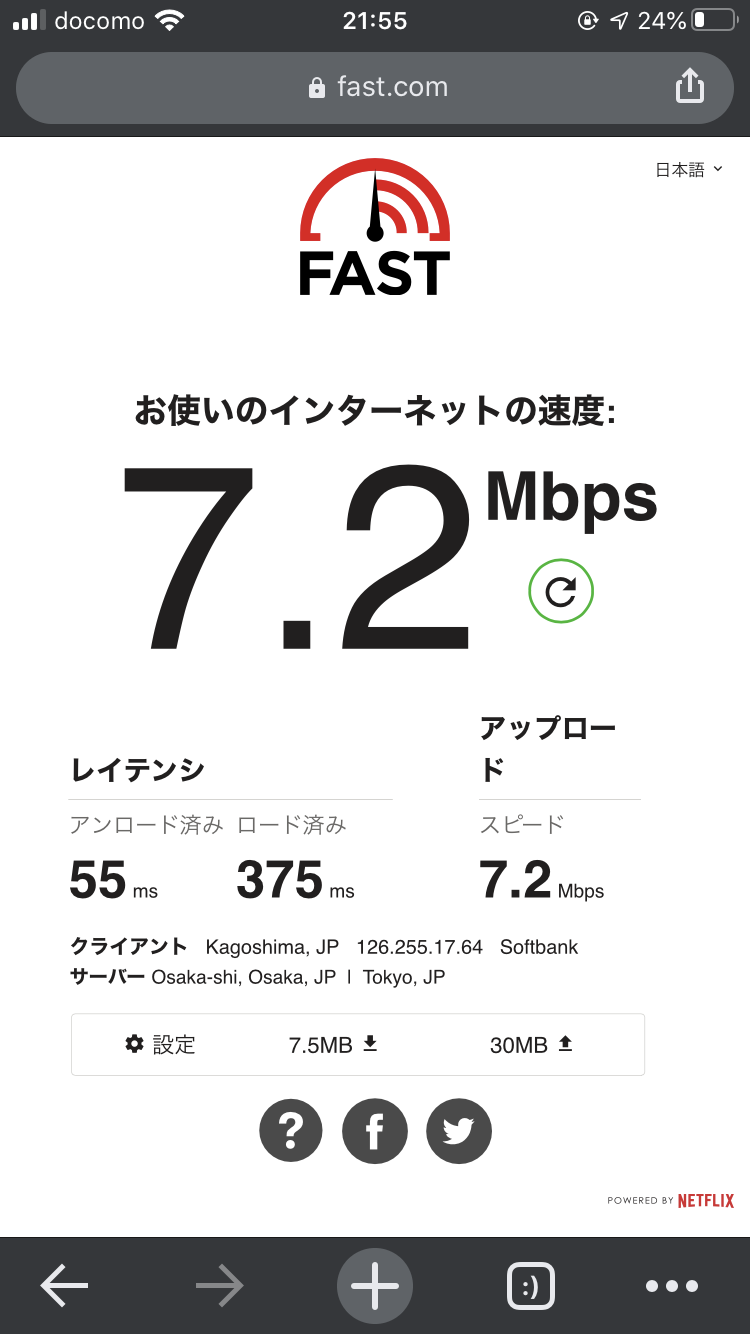Image resolution: width=750 pixels, height=1334 pixels.
Task: Open the 日本語 language dropdown
Action: click(x=688, y=170)
